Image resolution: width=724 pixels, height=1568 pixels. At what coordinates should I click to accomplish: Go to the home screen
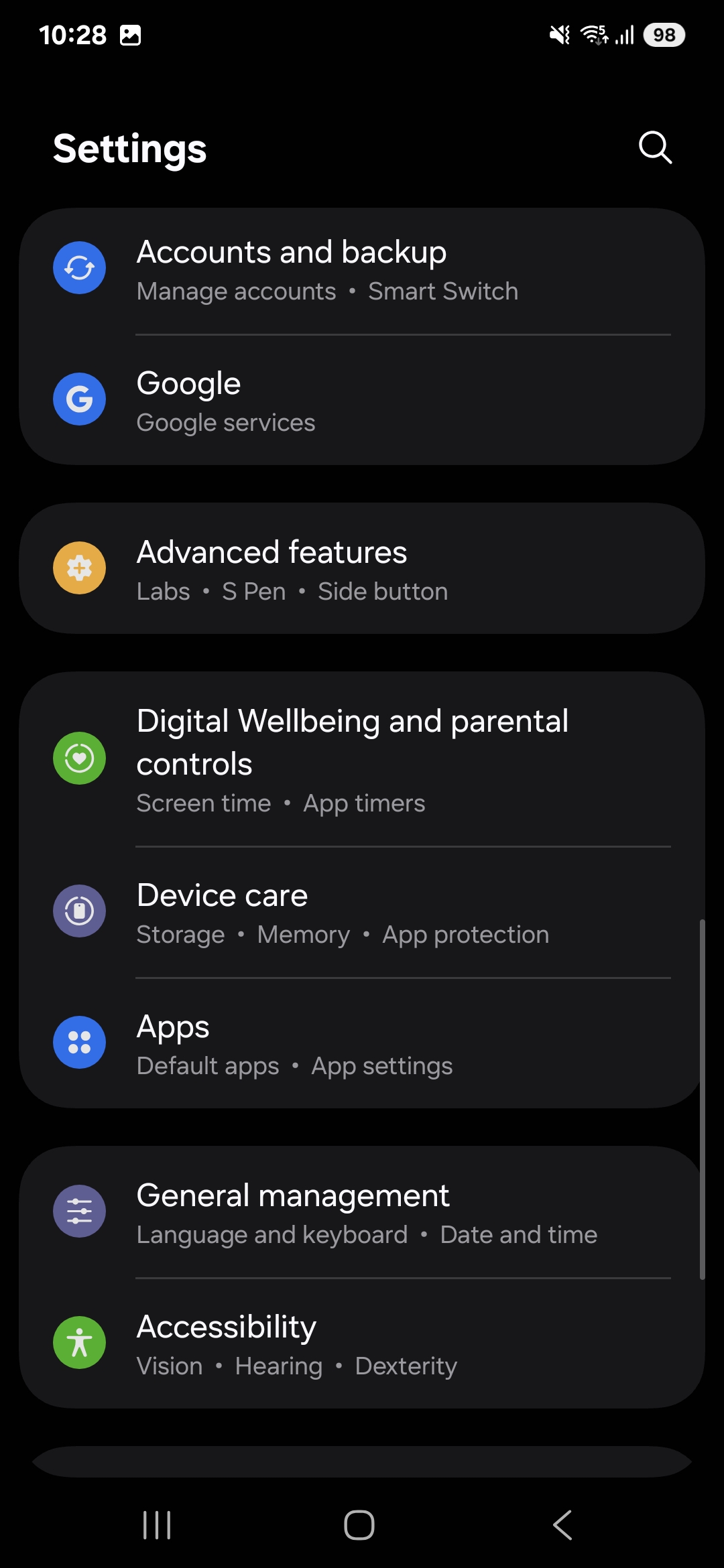pos(359,1525)
